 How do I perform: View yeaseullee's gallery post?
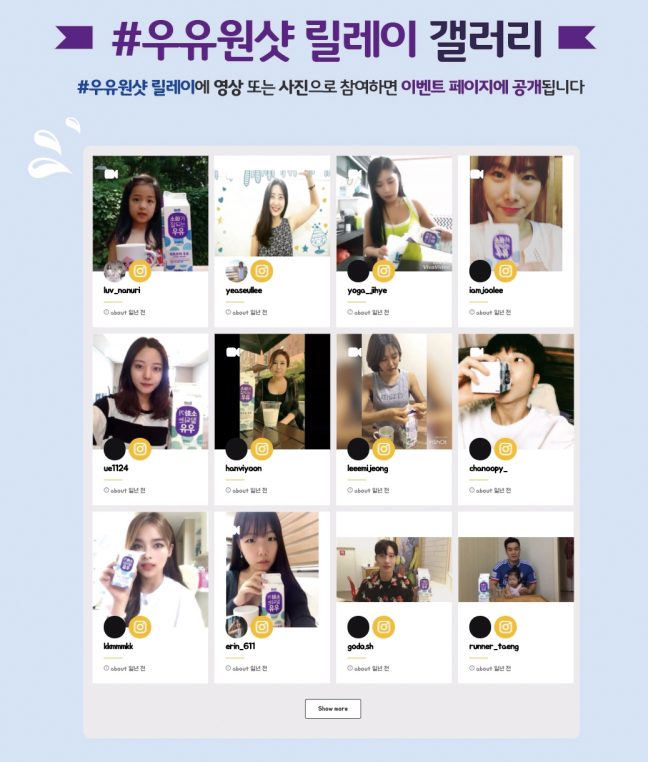[x=272, y=208]
